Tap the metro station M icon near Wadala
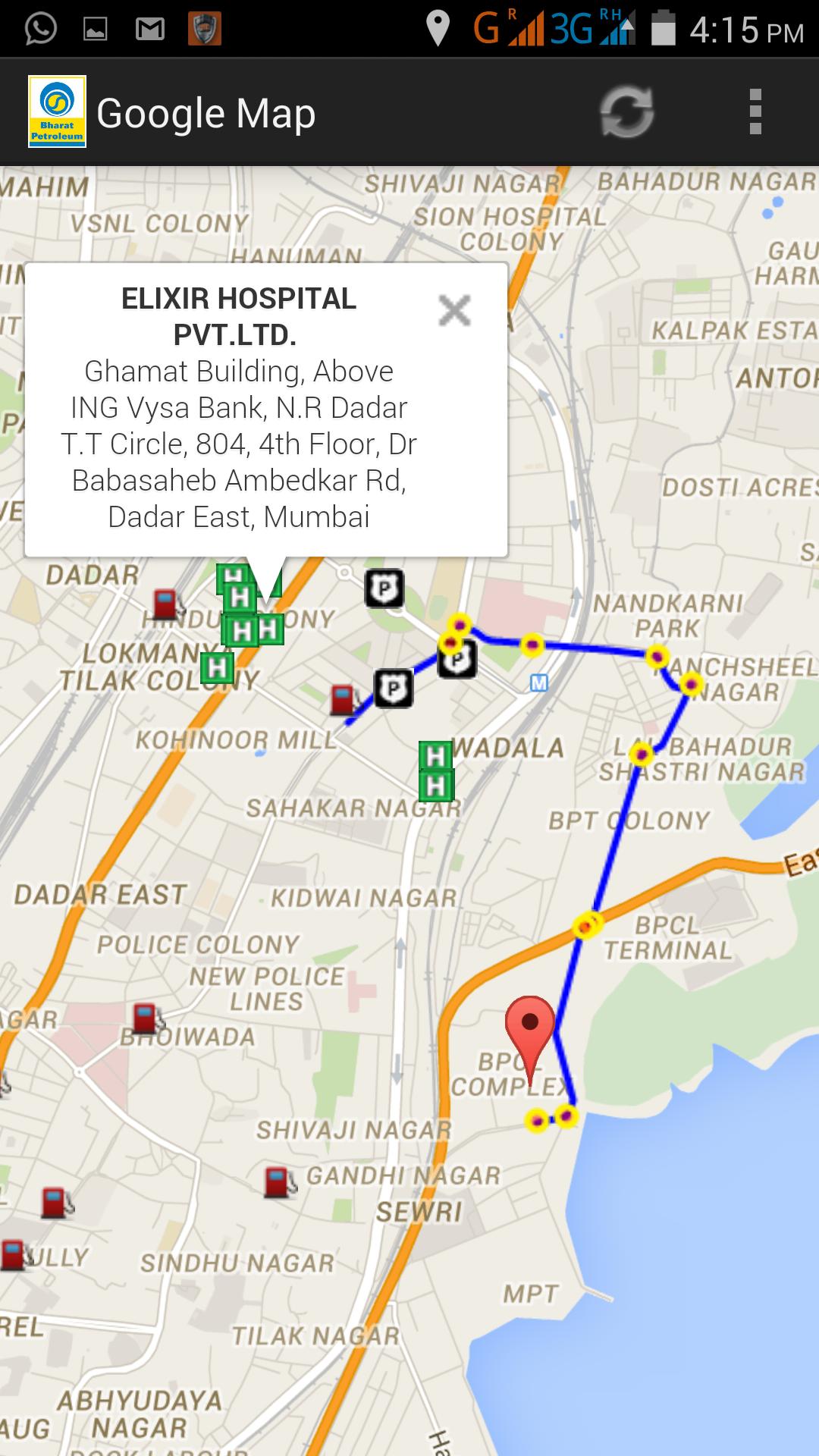Viewport: 819px width, 1456px height. [x=538, y=682]
